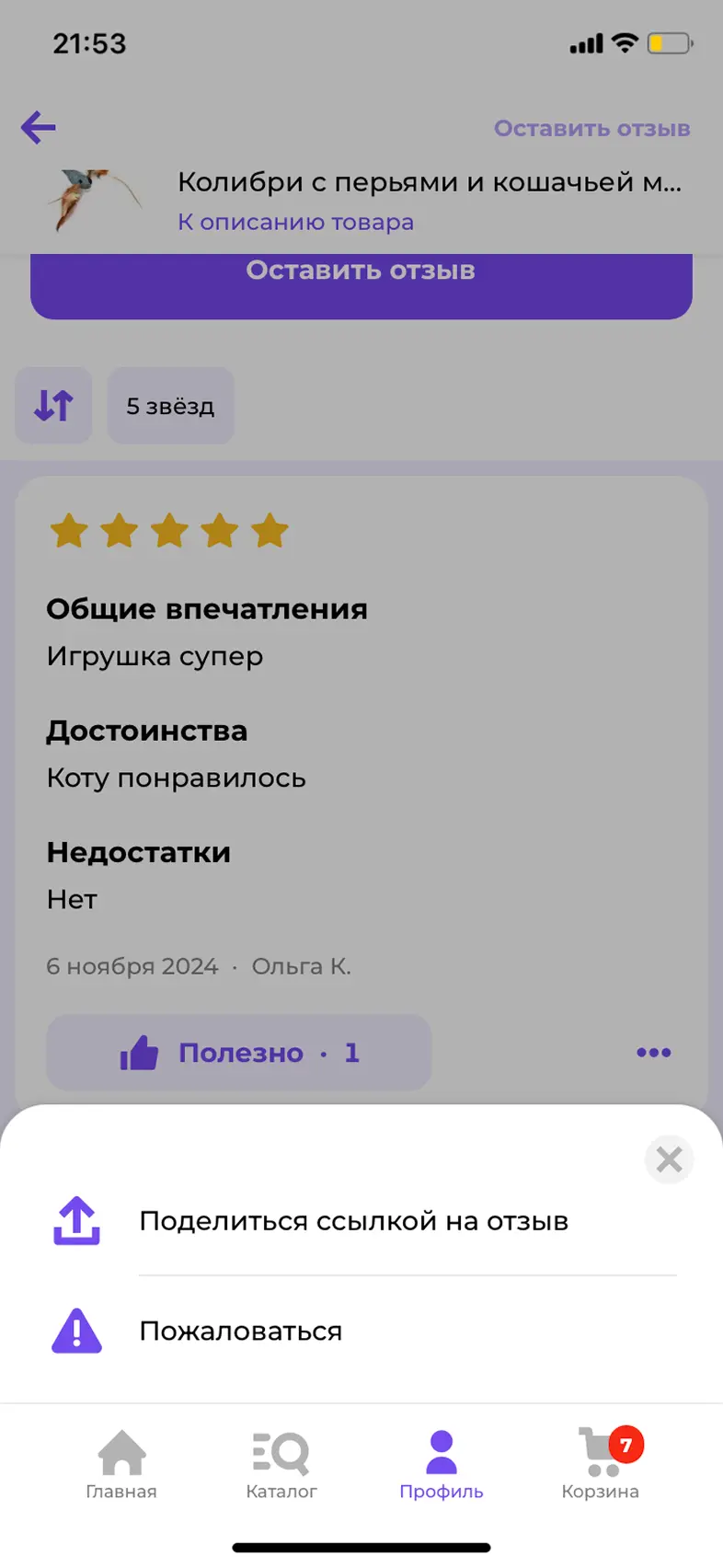
Task: Choose Пожаловаться from the sheet
Action: pos(241,1331)
